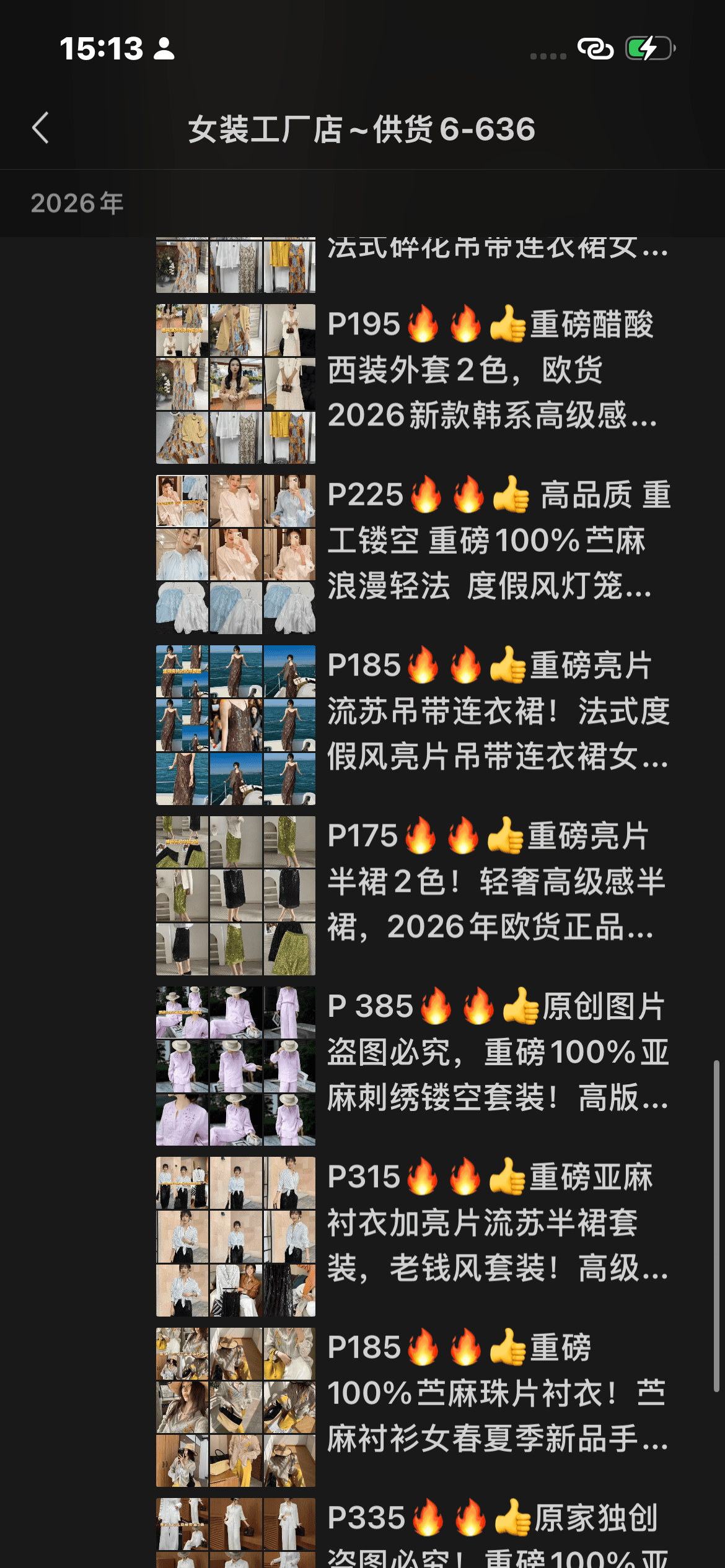This screenshot has height=1568, width=725.
Task: View the P185 sequin dress seaside photos
Action: click(x=235, y=725)
